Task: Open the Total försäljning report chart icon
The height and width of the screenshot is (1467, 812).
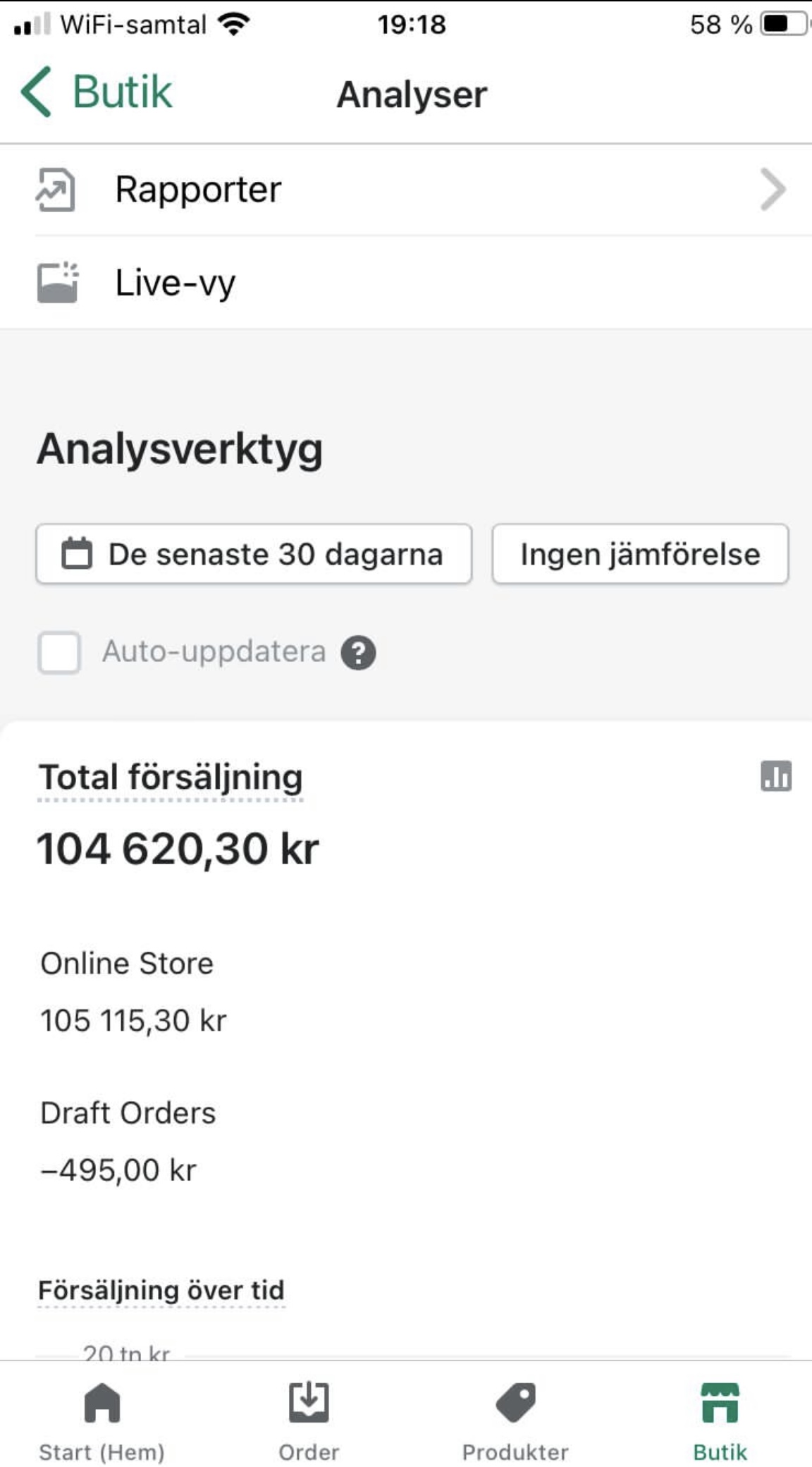Action: click(x=776, y=776)
